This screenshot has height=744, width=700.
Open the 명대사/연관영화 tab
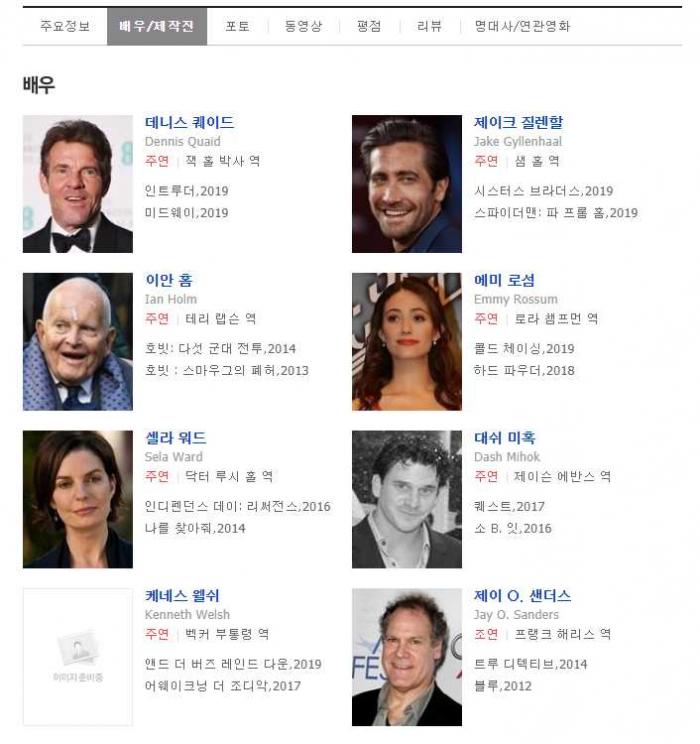(522, 26)
